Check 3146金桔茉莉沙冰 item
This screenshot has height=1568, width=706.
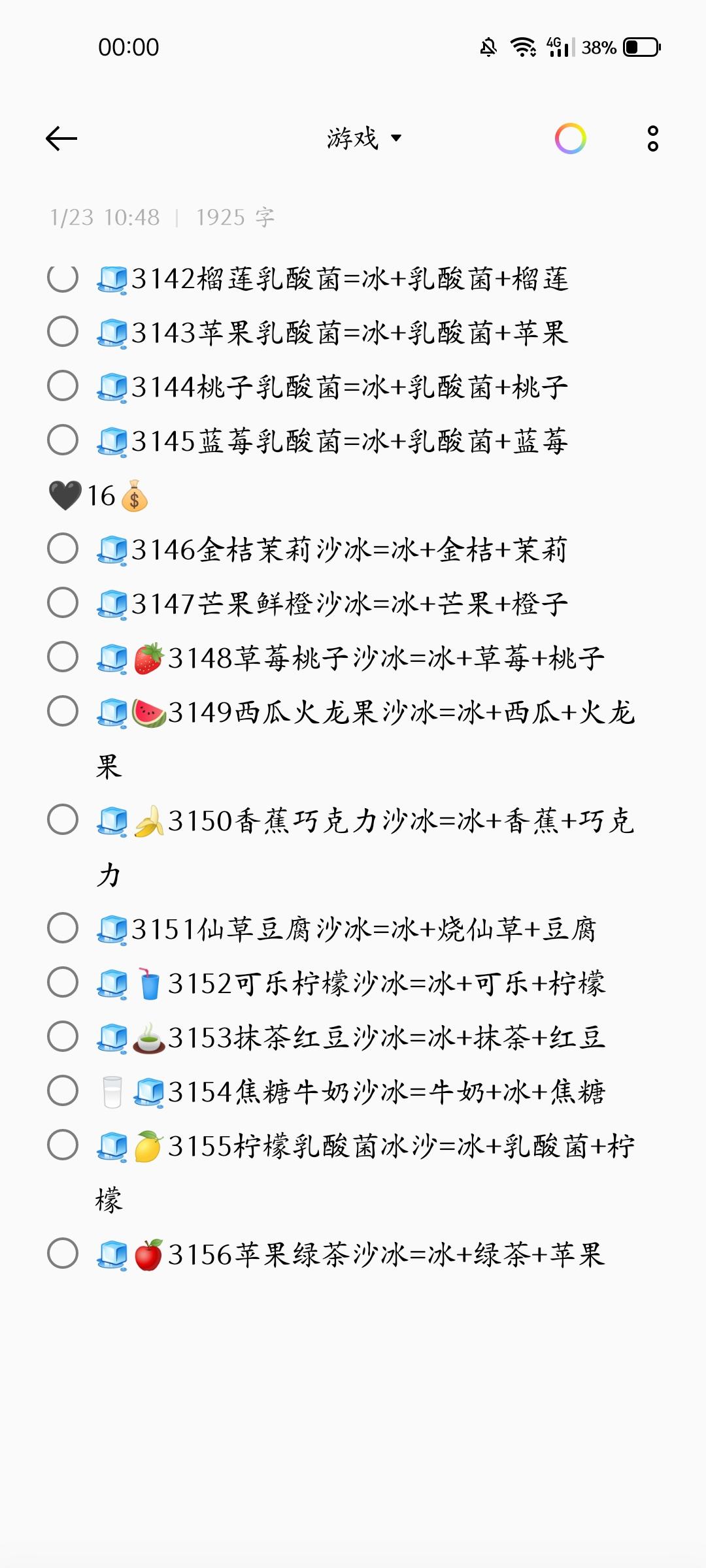point(63,548)
